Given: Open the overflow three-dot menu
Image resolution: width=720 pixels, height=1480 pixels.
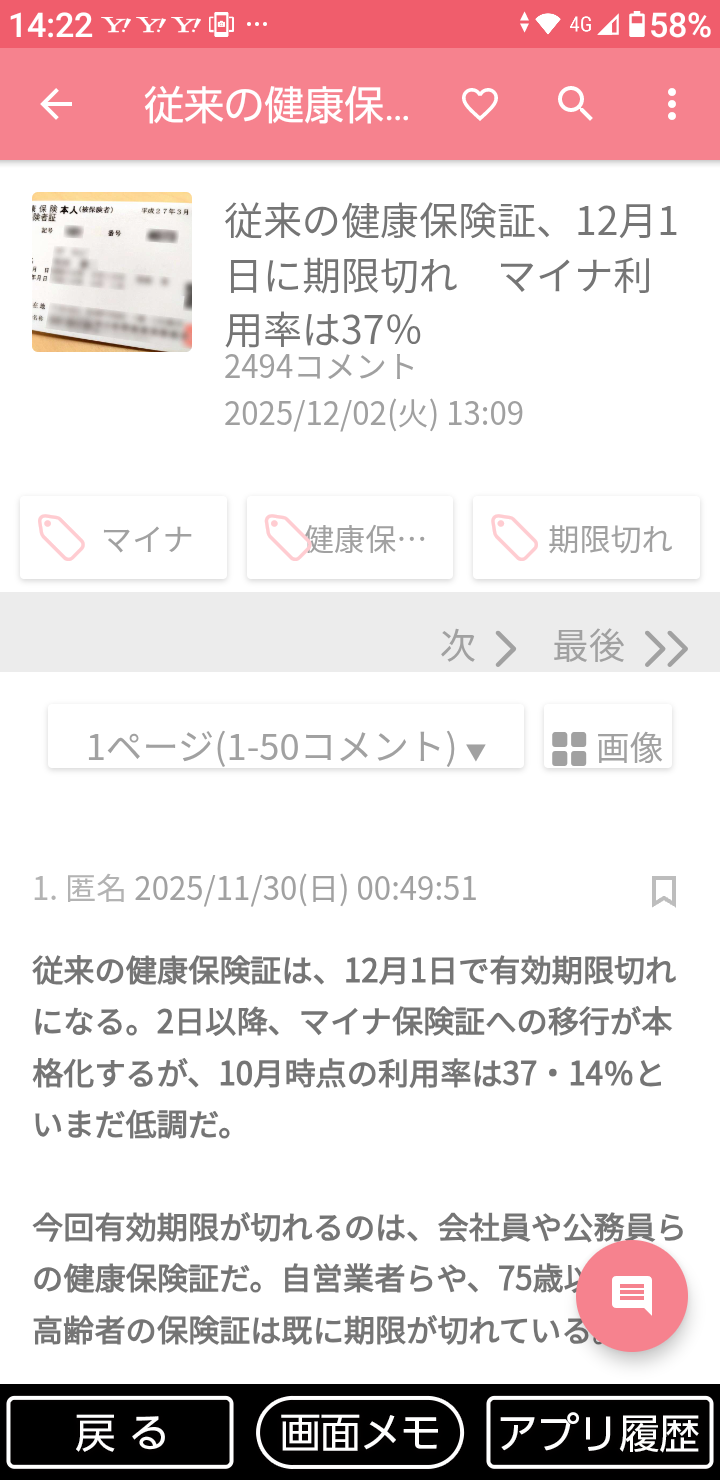Looking at the screenshot, I should coord(670,103).
